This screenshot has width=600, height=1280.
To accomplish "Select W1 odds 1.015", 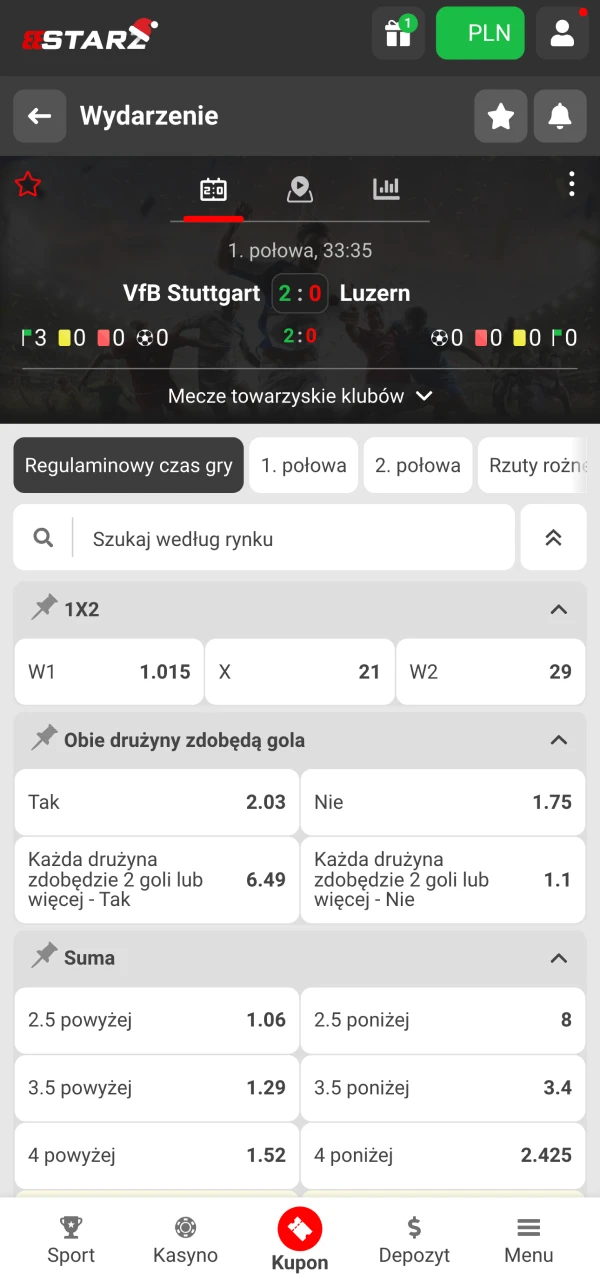I will pos(109,672).
